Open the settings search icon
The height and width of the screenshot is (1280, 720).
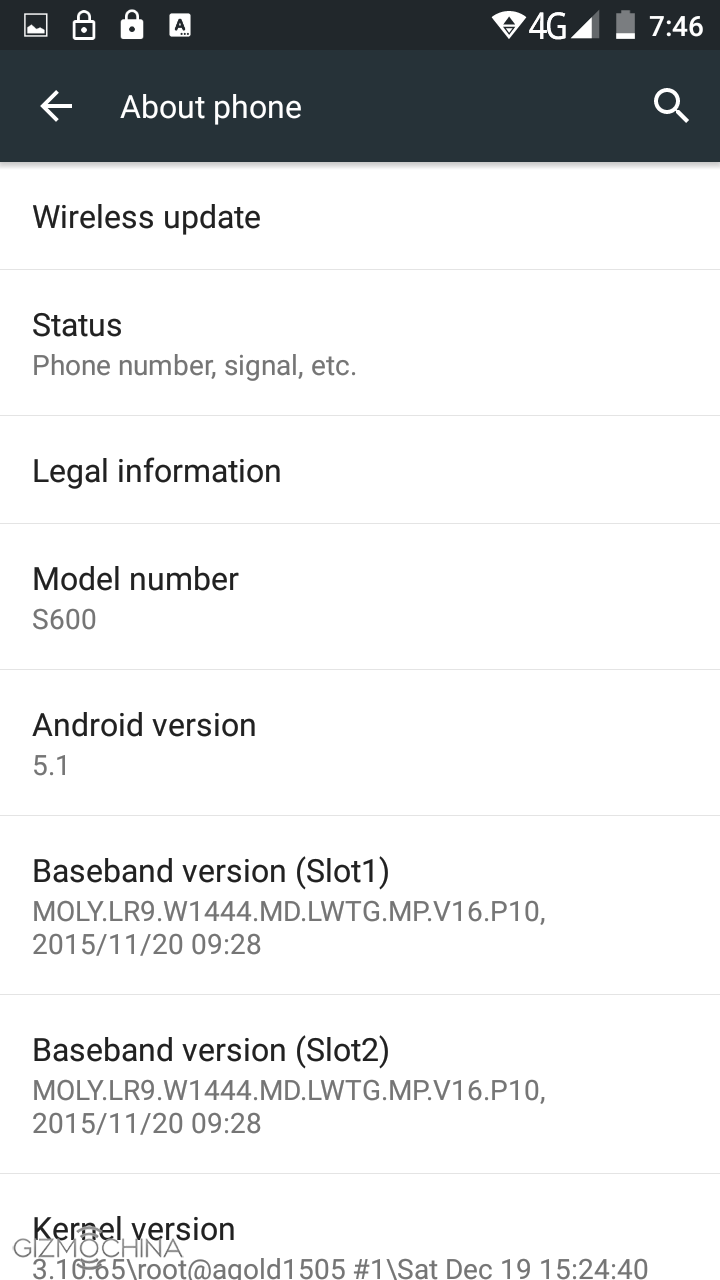671,106
